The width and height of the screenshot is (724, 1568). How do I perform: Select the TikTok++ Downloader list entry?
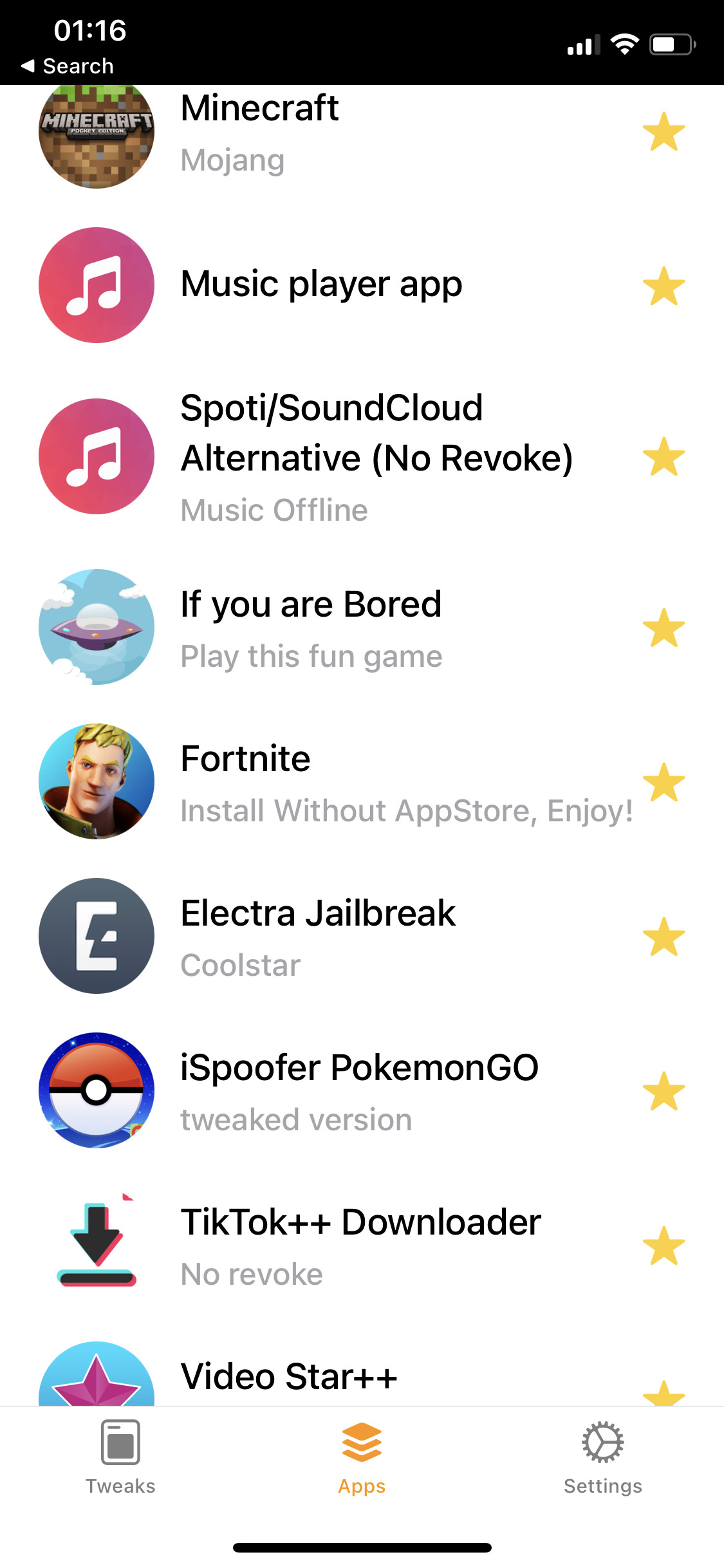tap(360, 1244)
